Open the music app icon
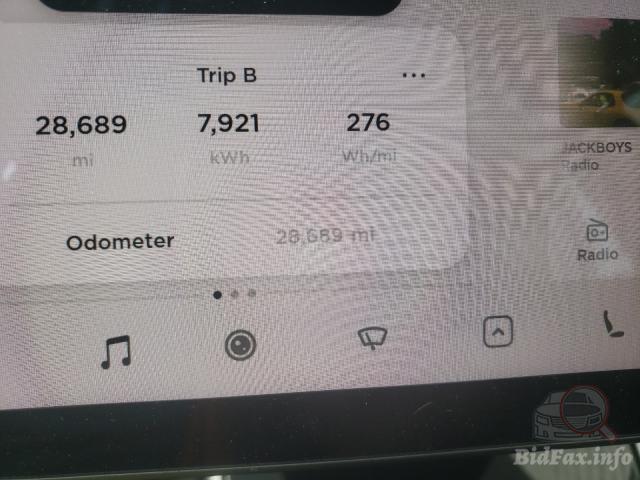640x480 pixels. click(116, 350)
